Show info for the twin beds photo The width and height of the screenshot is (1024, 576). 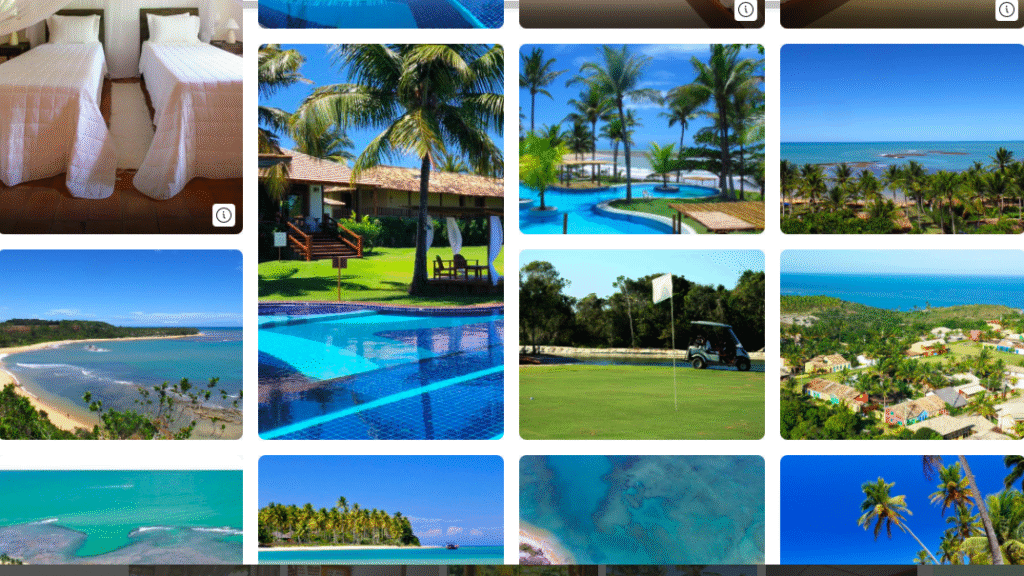(224, 215)
